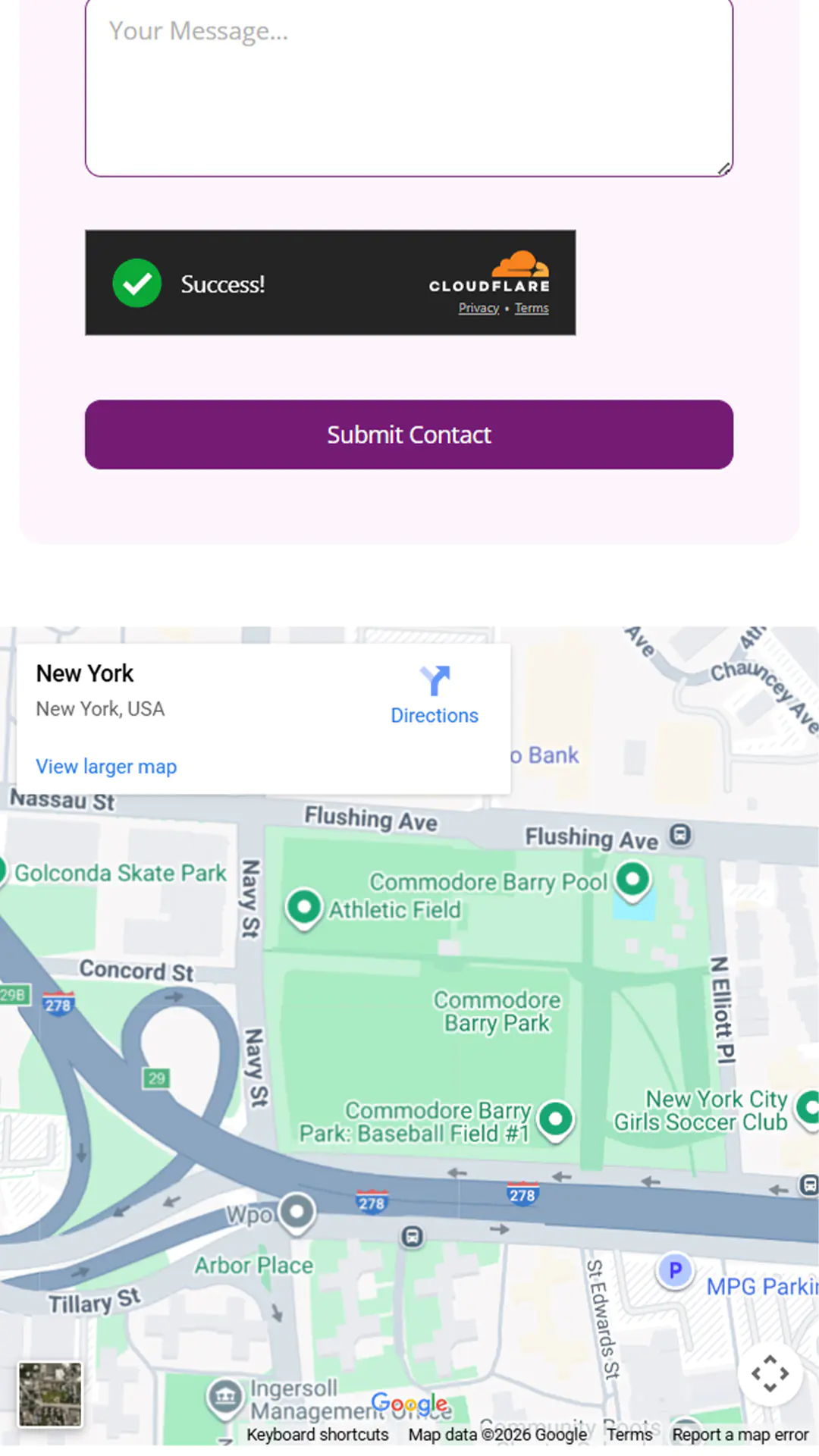Select the Wpo map marker

297,1212
